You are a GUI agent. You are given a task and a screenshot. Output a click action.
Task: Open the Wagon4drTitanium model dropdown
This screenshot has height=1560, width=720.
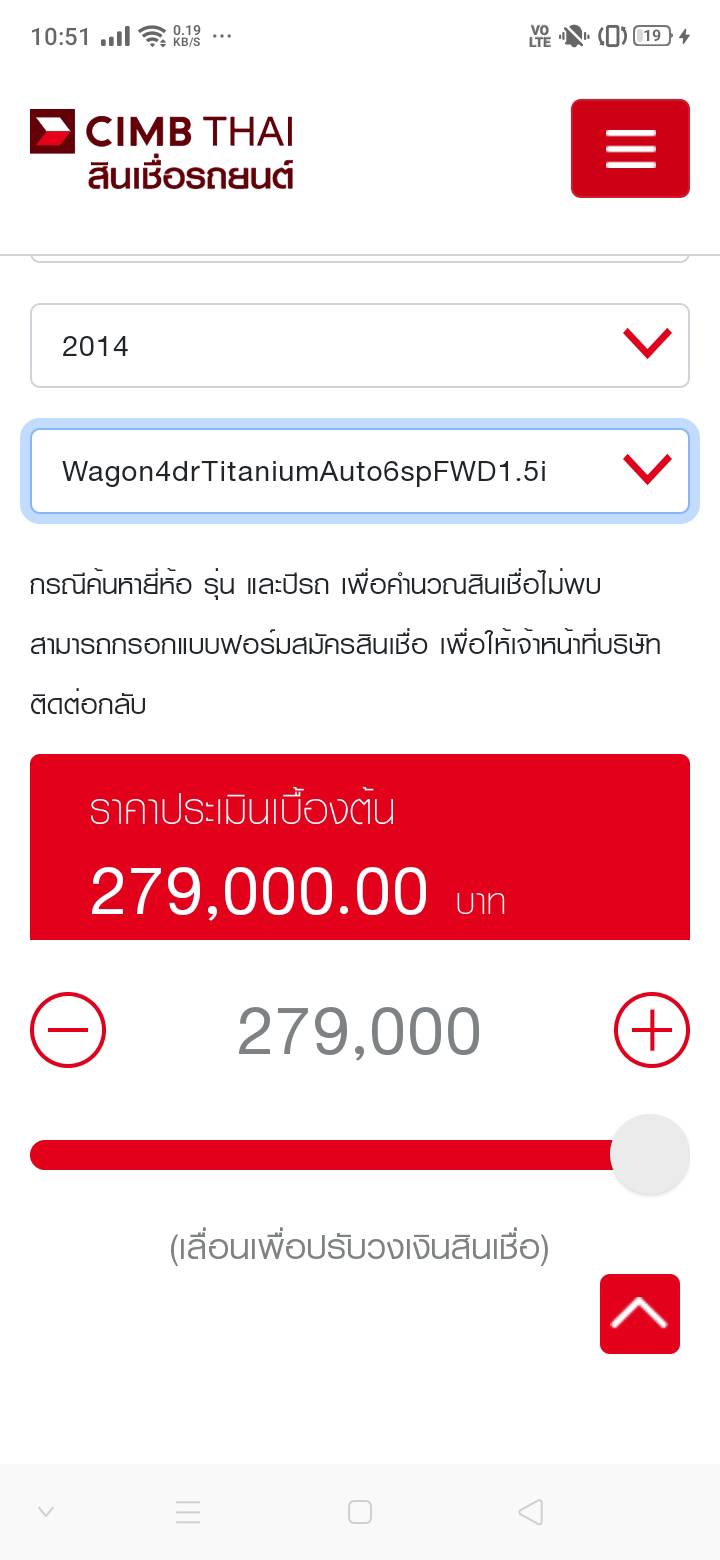(x=360, y=471)
